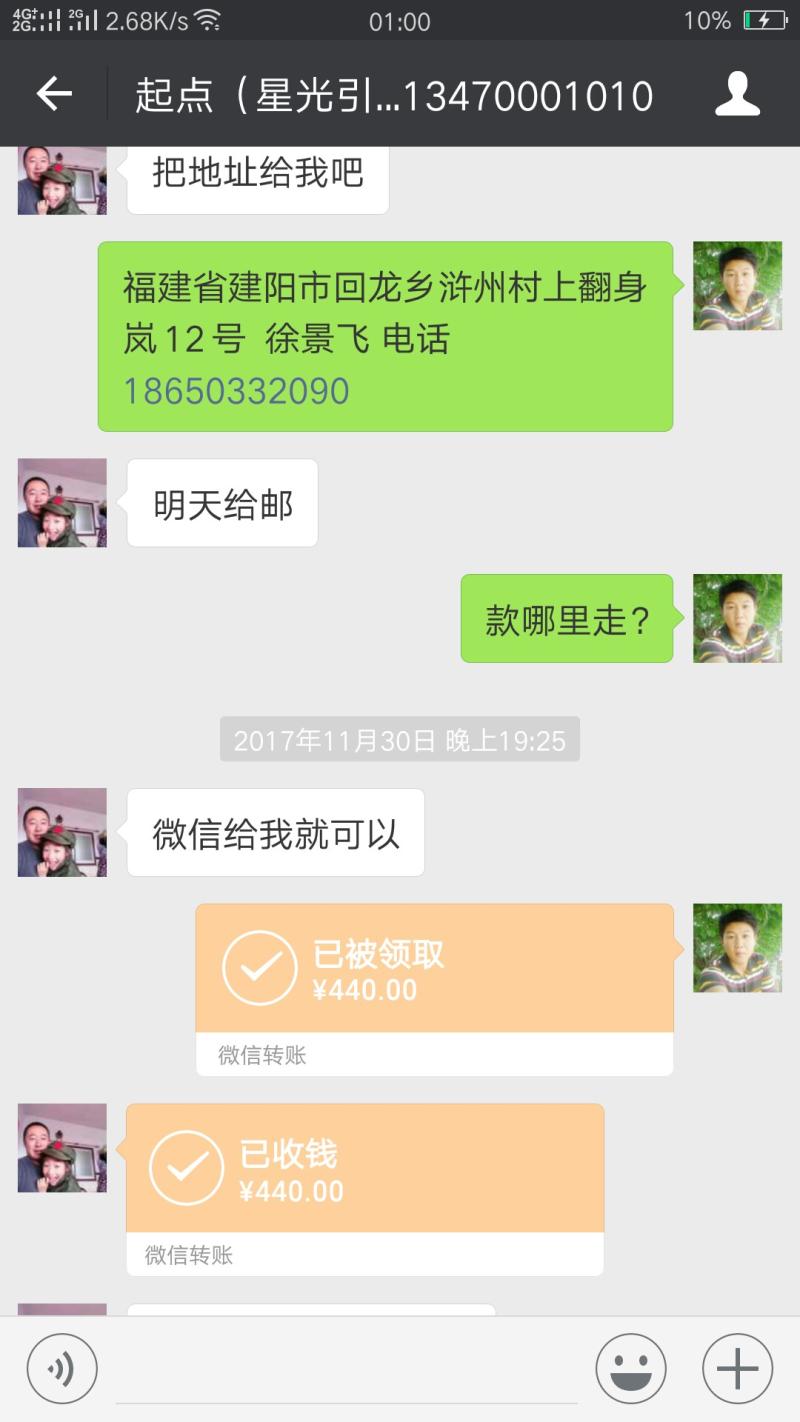The height and width of the screenshot is (1422, 800).
Task: Open the 已收钱 ¥440.00 transfer card
Action: point(365,1169)
